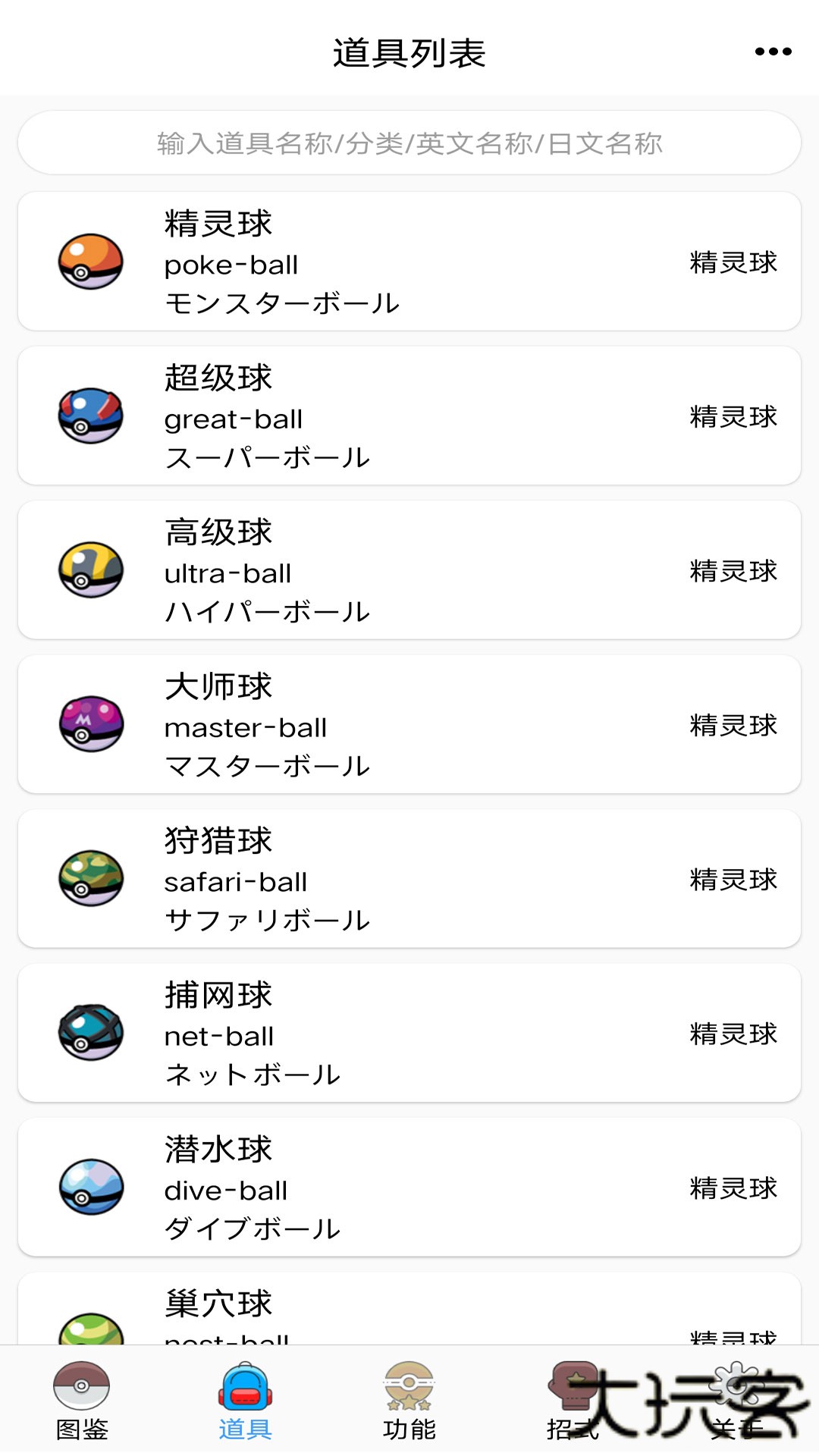Screen dimensions: 819x1456
Task: Tap the classic Poké Ball thumbnail
Action: click(x=89, y=262)
